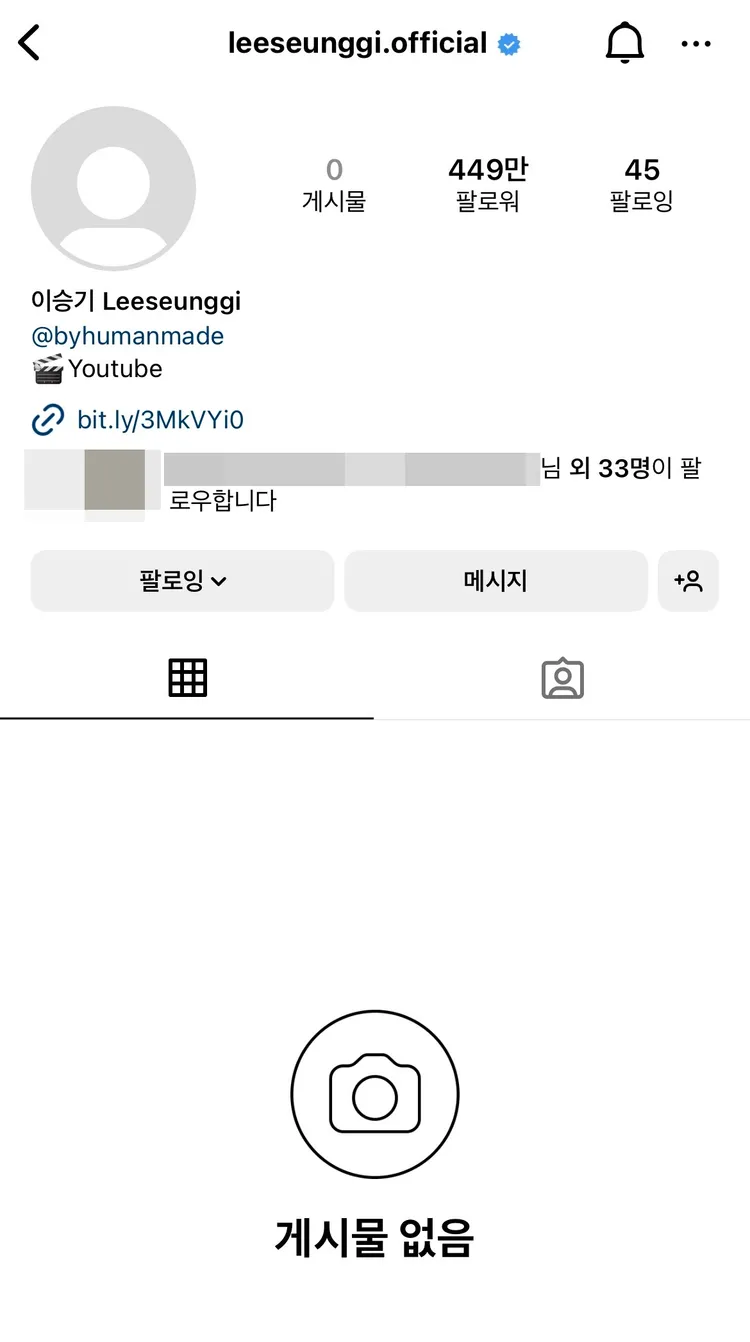Screen dimensions: 750x1342
Task: Click the username leeseunggi.official title
Action: [x=360, y=42]
